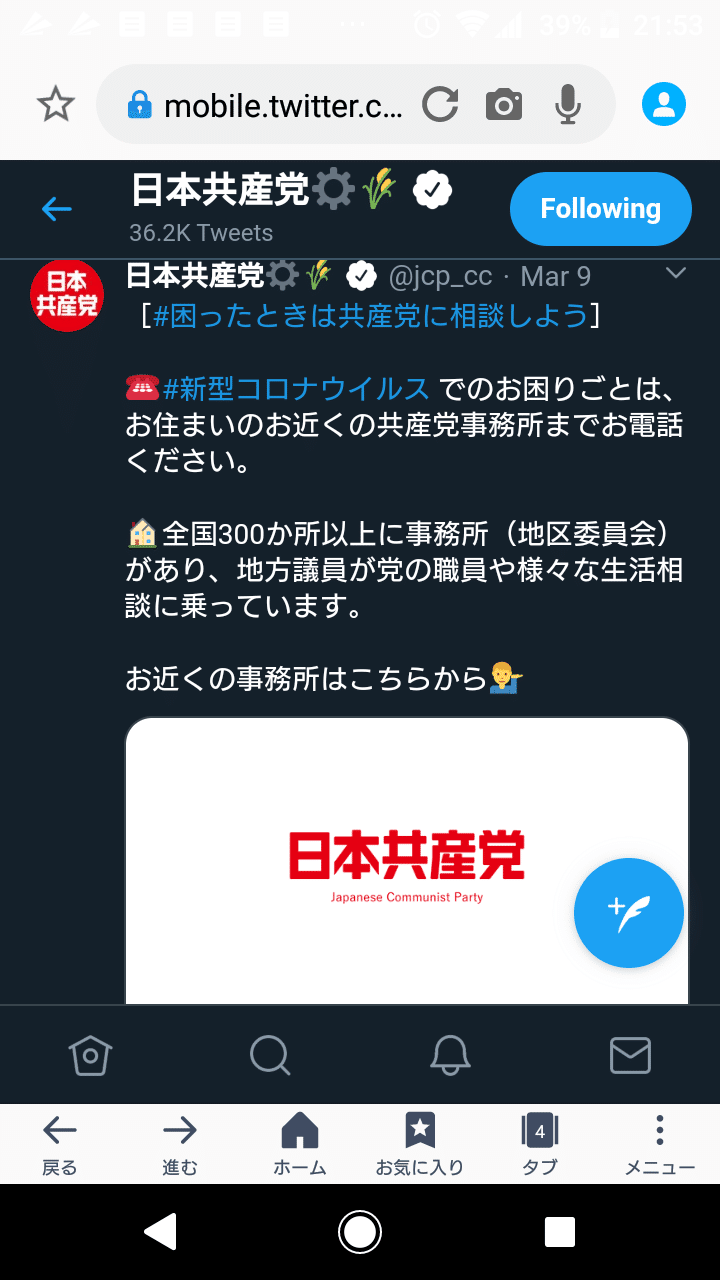
Task: Unfollow by tapping the Following toggle
Action: coord(600,209)
